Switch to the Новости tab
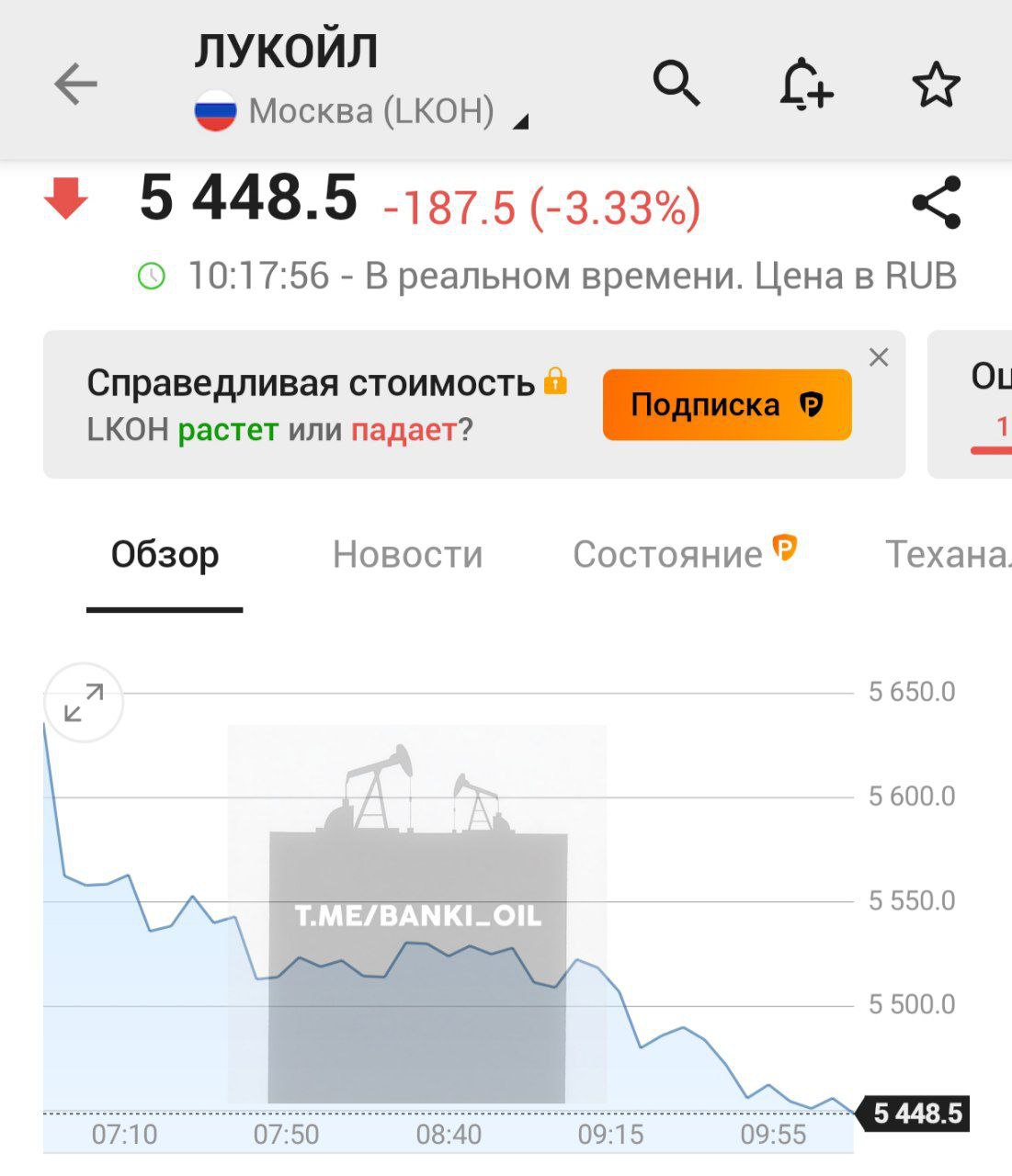1012x1176 pixels. (x=407, y=555)
